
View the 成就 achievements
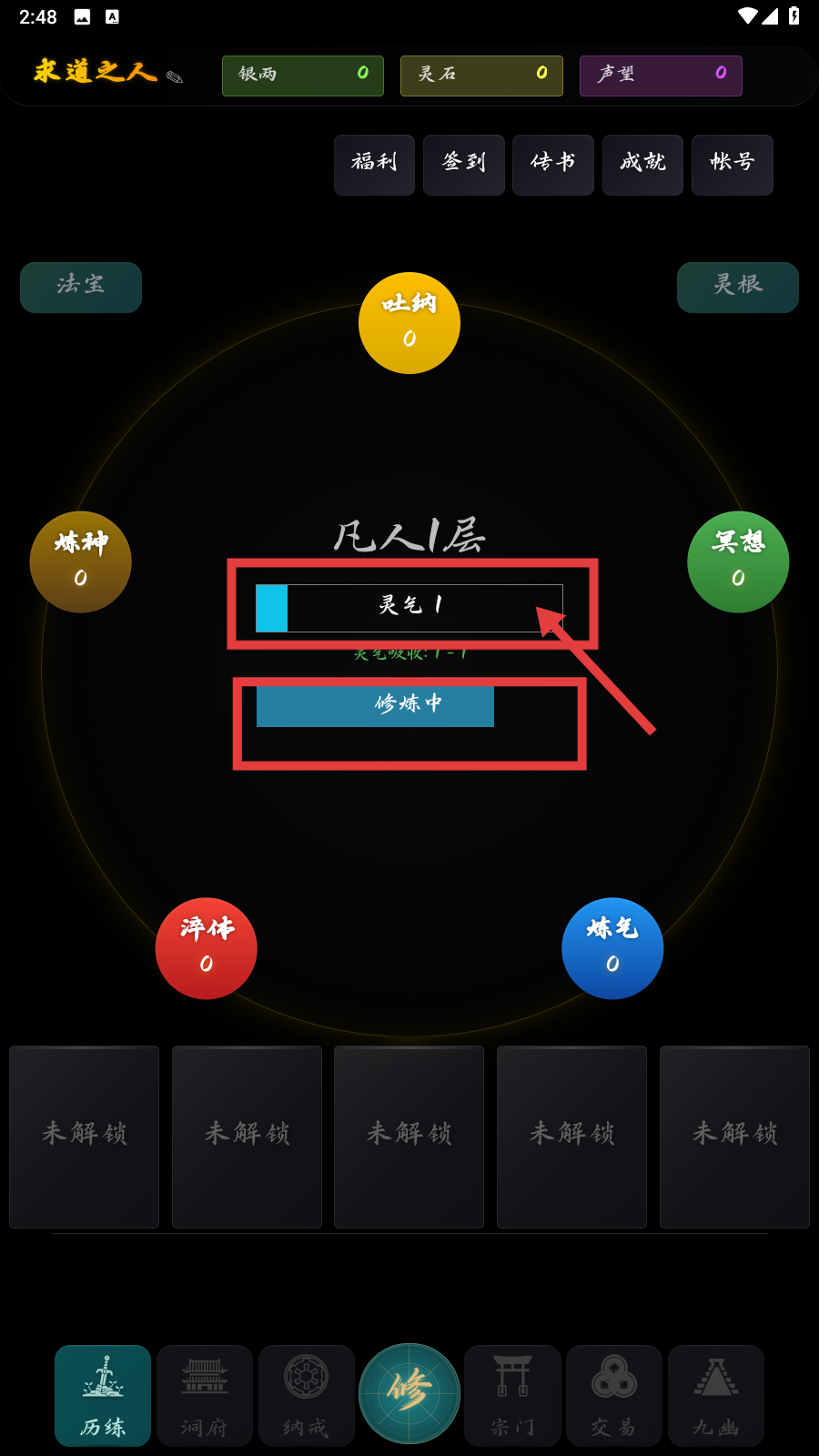point(642,165)
